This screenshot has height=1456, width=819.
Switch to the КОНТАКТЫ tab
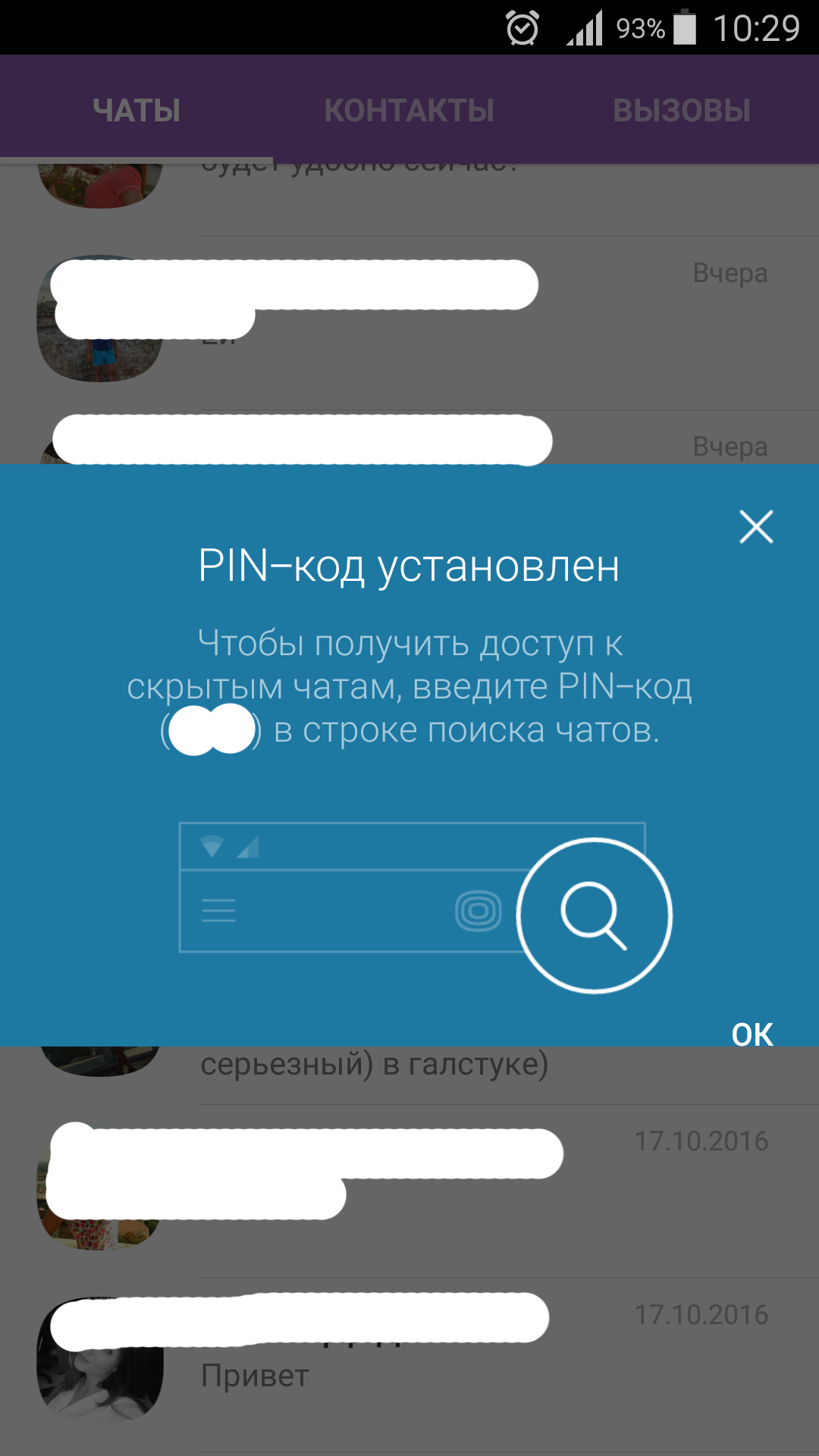(x=409, y=111)
